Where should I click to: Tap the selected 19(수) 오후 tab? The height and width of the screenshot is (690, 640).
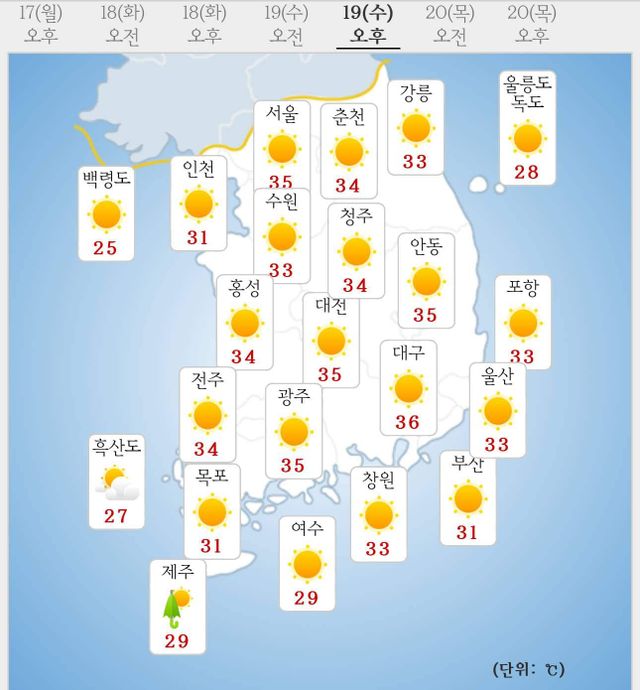click(x=368, y=25)
